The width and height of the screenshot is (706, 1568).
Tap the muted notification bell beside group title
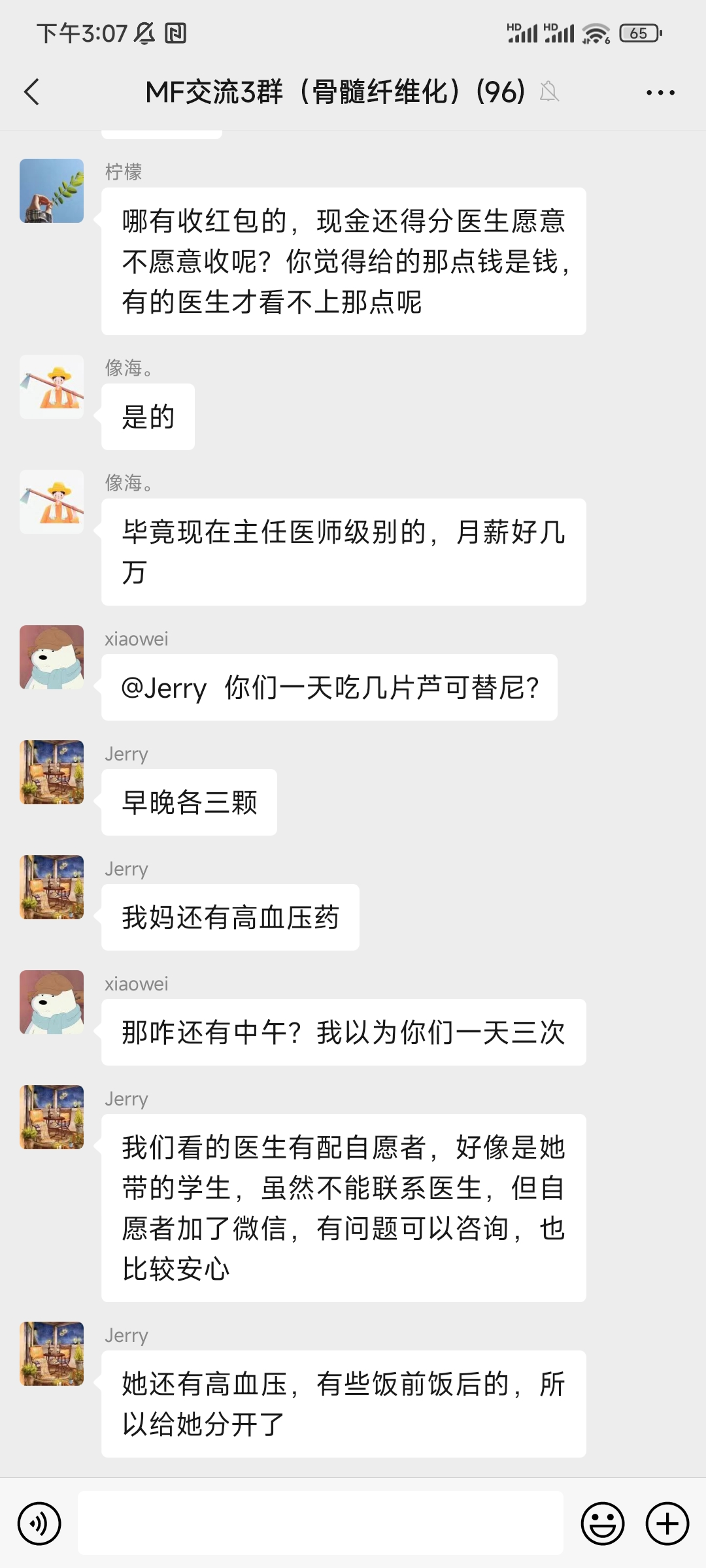coord(550,94)
